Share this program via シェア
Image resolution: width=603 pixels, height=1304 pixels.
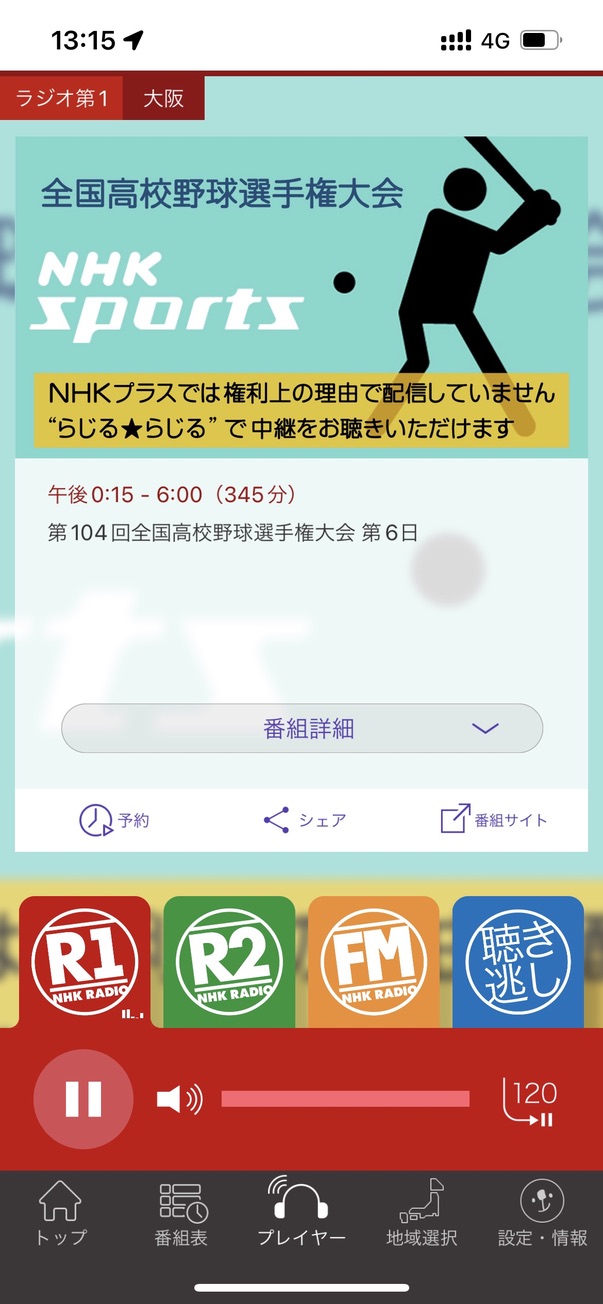pos(304,820)
